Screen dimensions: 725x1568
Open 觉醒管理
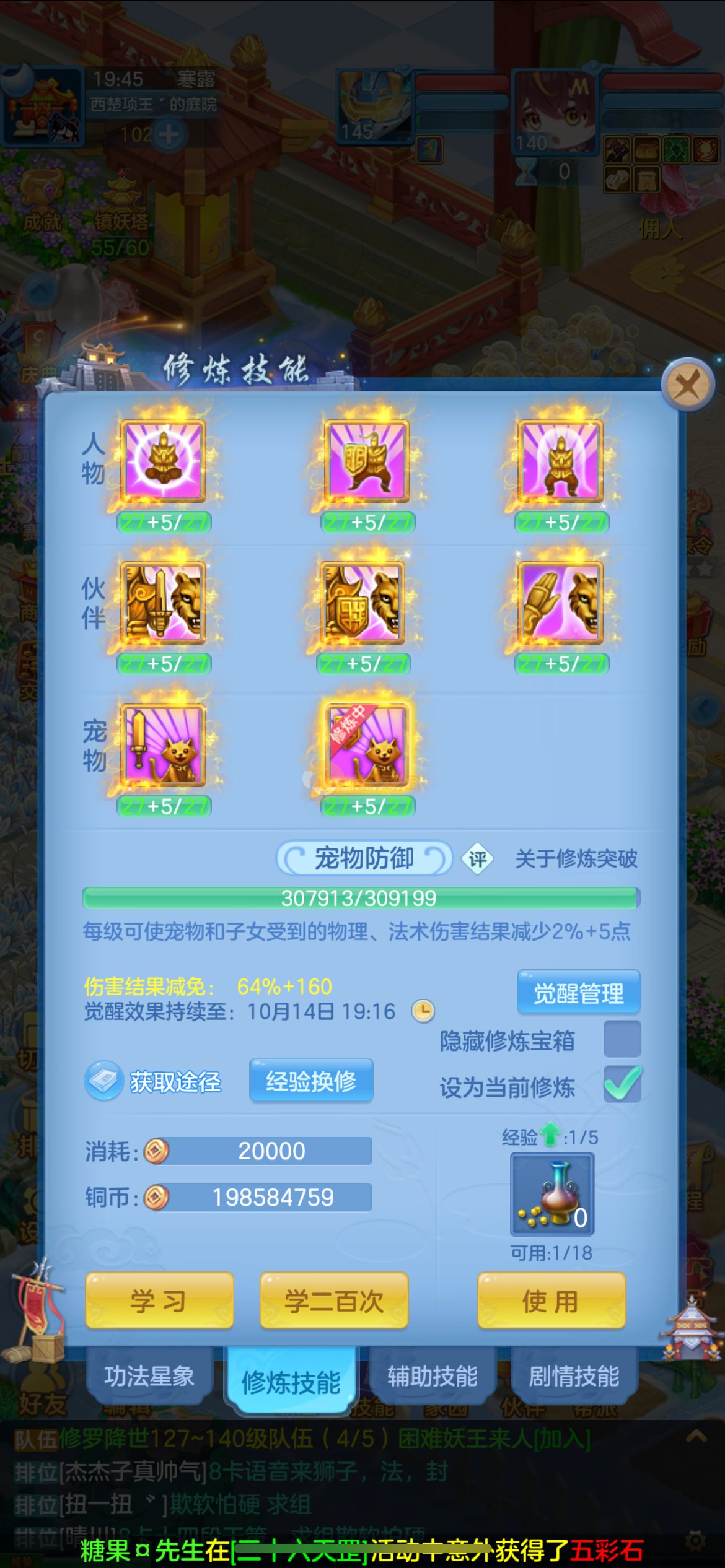point(578,993)
